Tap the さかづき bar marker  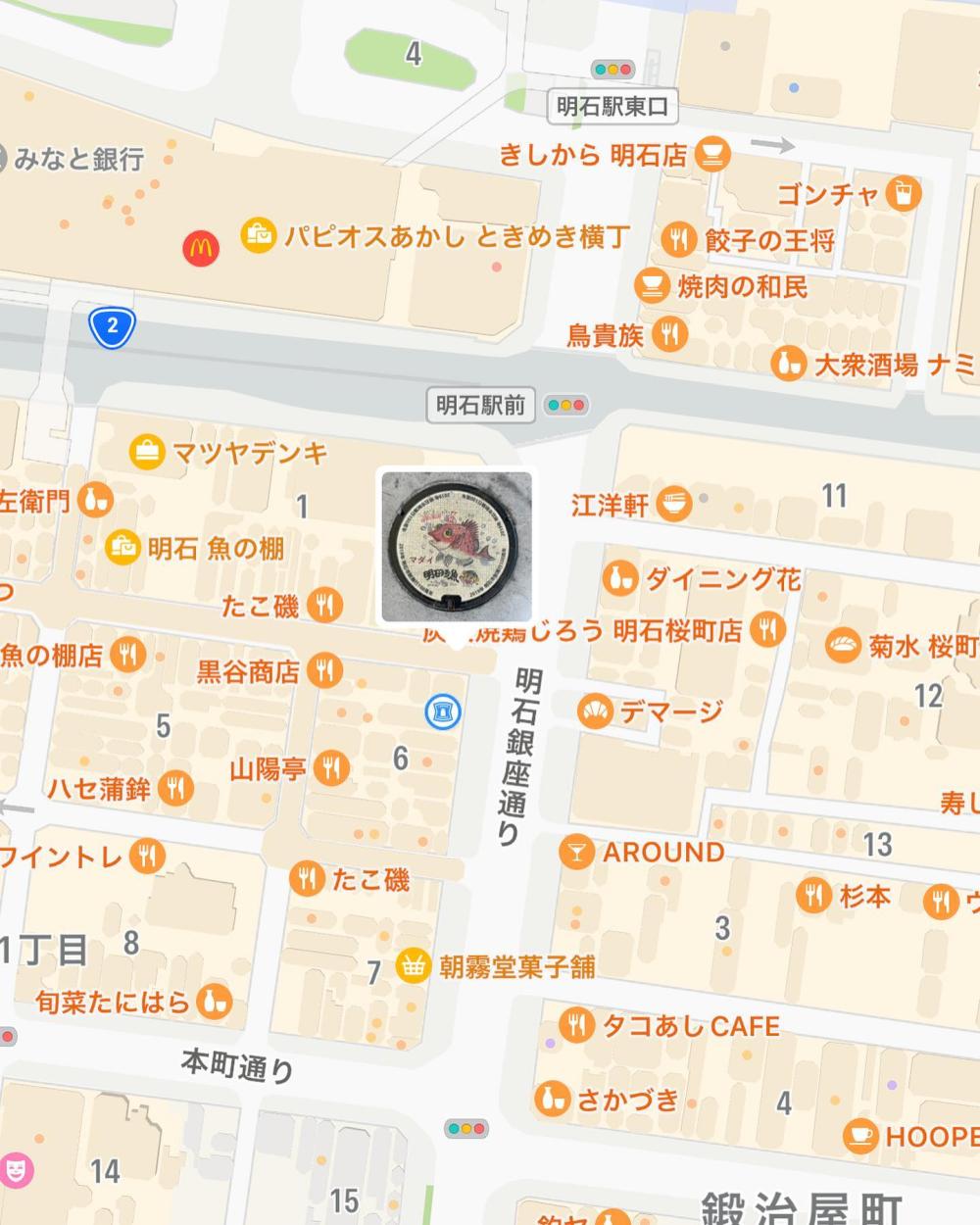tap(552, 1098)
